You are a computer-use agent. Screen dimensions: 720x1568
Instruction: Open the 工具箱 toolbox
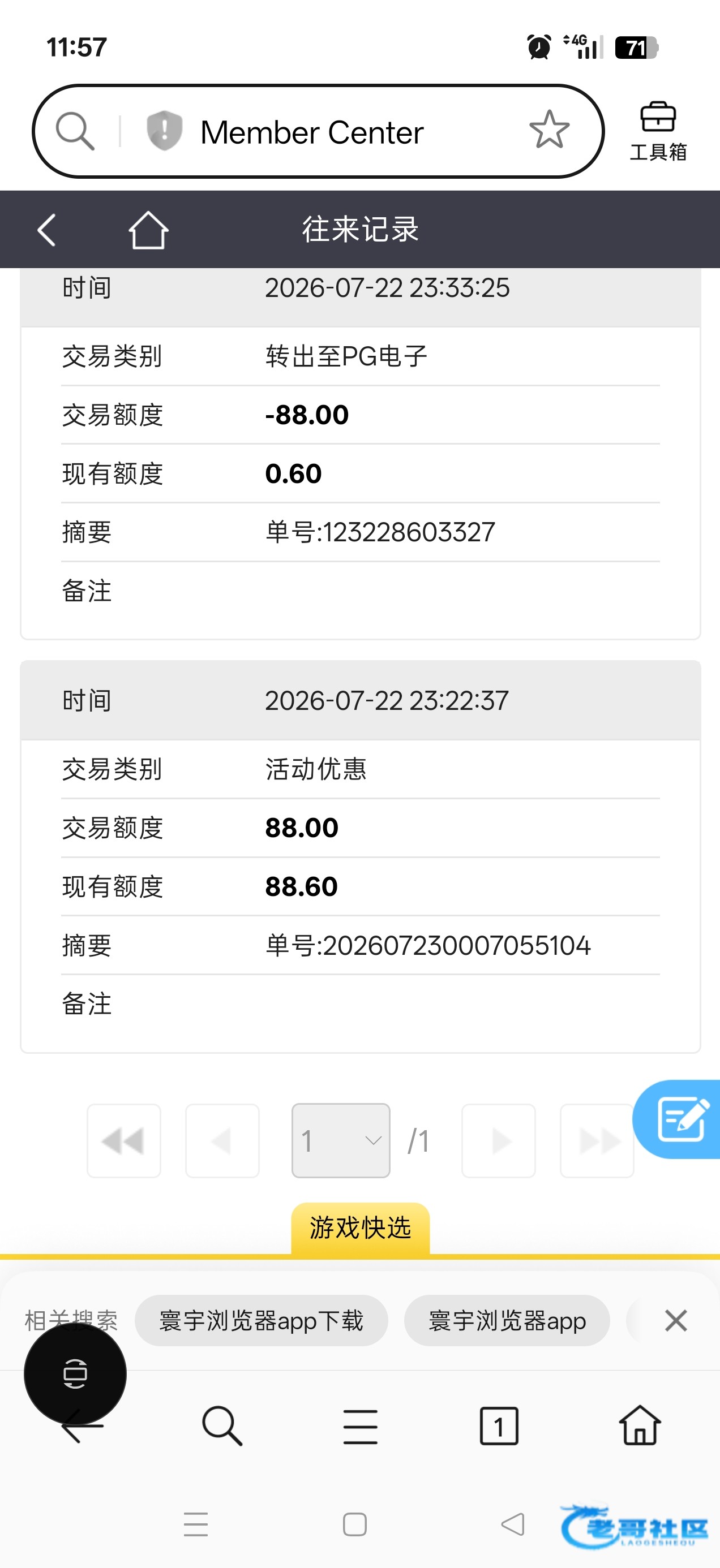click(658, 131)
